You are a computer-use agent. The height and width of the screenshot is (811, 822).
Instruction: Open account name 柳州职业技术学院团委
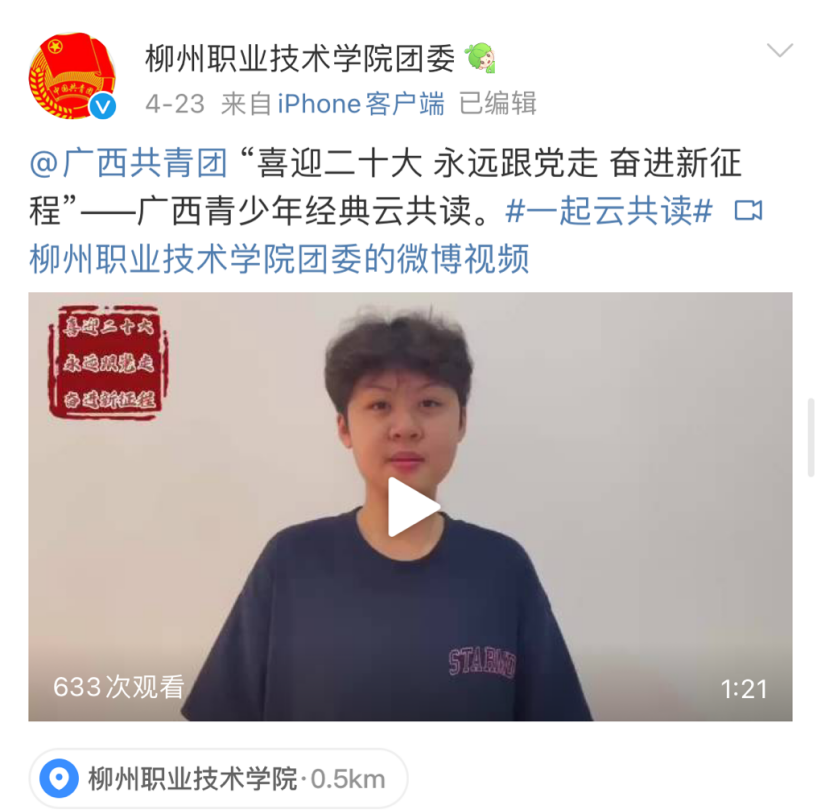[300, 58]
